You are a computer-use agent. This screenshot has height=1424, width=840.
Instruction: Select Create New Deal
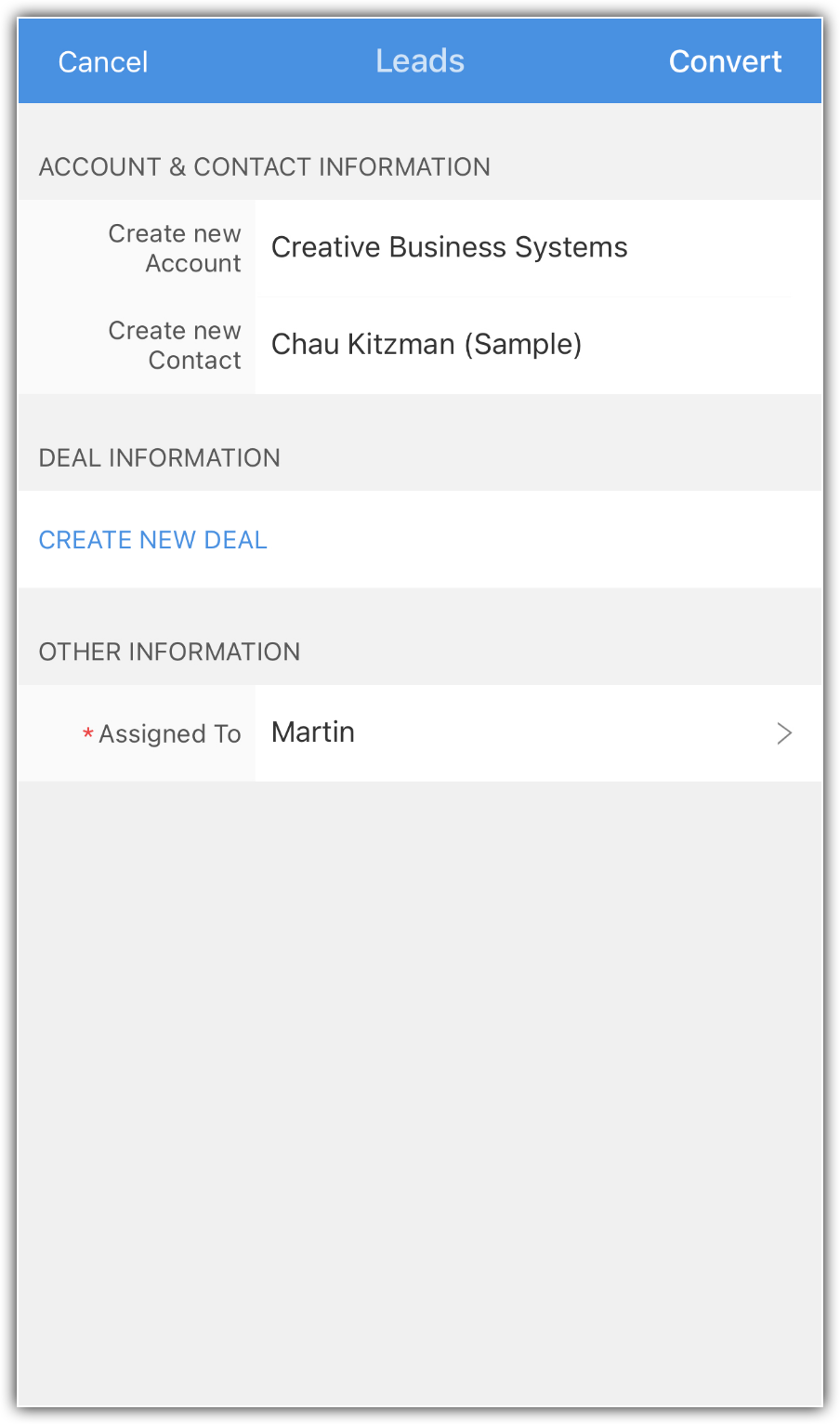click(153, 540)
